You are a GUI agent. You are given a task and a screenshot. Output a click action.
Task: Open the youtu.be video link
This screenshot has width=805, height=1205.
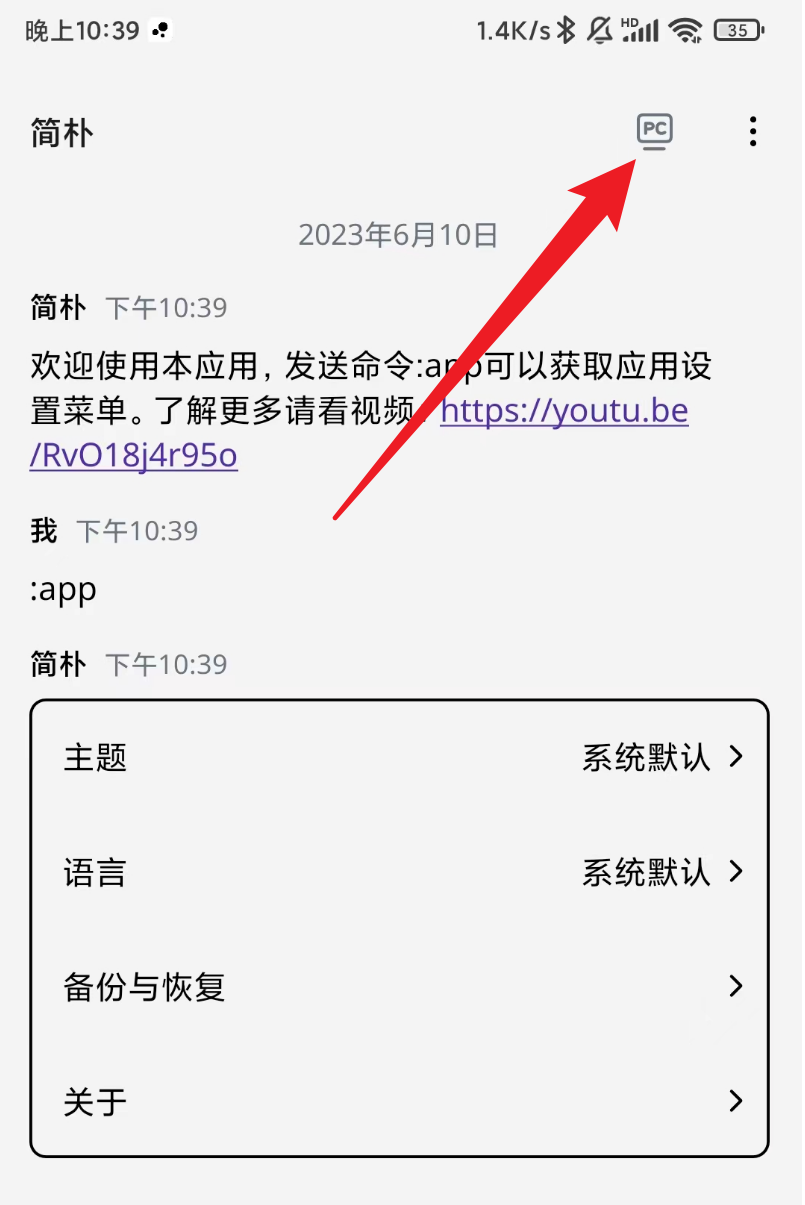(x=564, y=411)
